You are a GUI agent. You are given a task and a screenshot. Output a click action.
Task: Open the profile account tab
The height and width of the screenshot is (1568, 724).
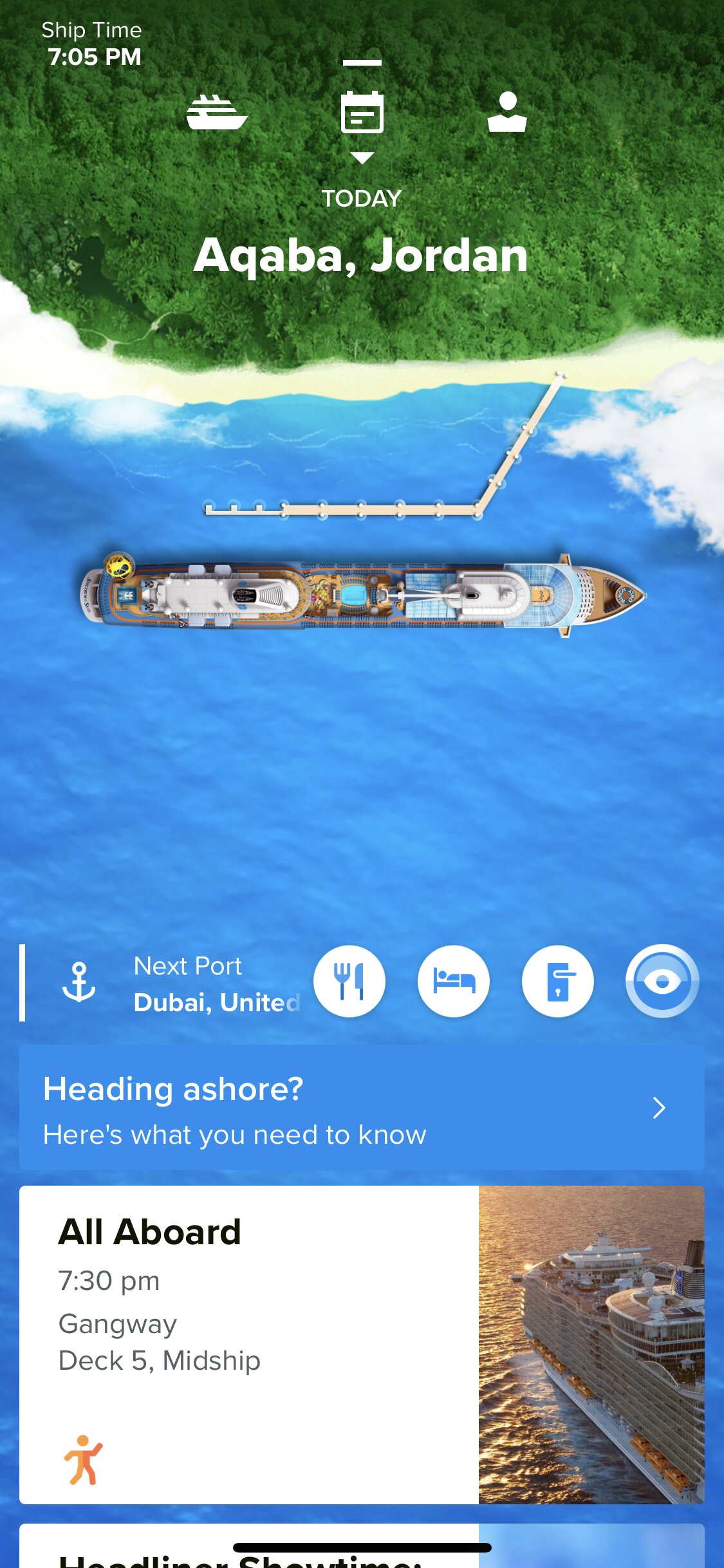point(507,112)
